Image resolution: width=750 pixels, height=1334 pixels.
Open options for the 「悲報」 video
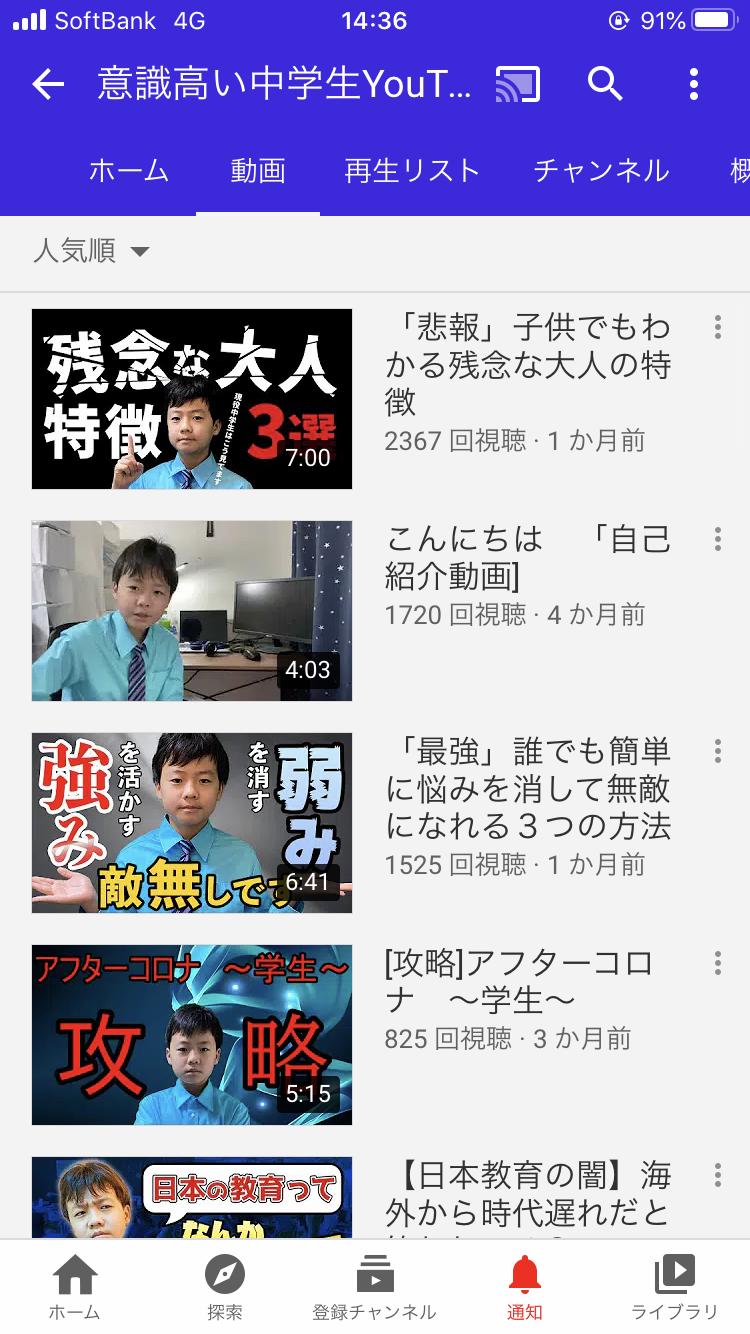click(x=718, y=327)
